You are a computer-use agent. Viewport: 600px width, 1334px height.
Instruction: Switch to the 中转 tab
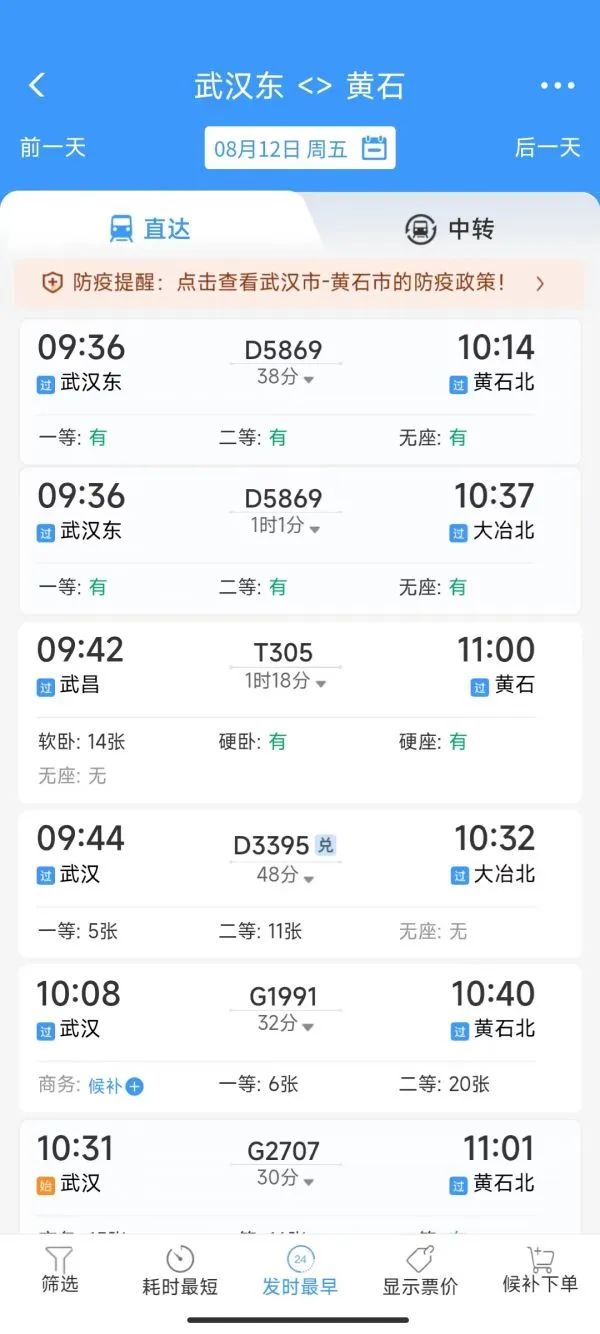450,229
